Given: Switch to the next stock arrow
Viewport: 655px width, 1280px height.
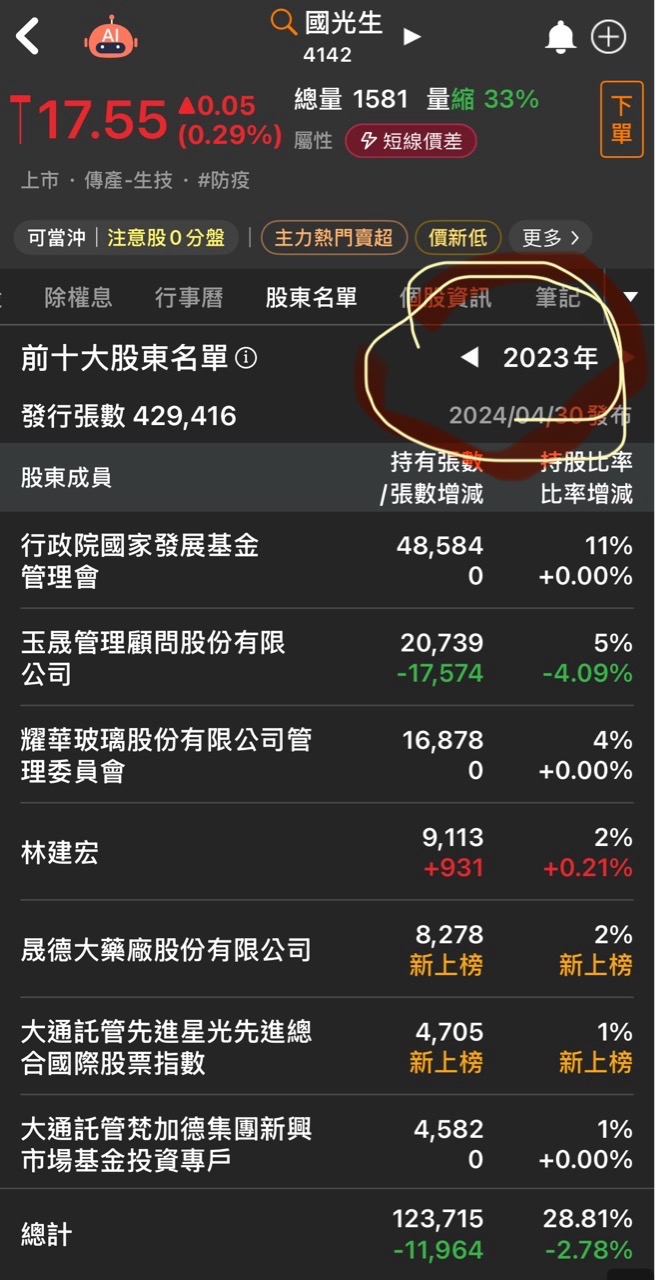Looking at the screenshot, I should point(411,37).
